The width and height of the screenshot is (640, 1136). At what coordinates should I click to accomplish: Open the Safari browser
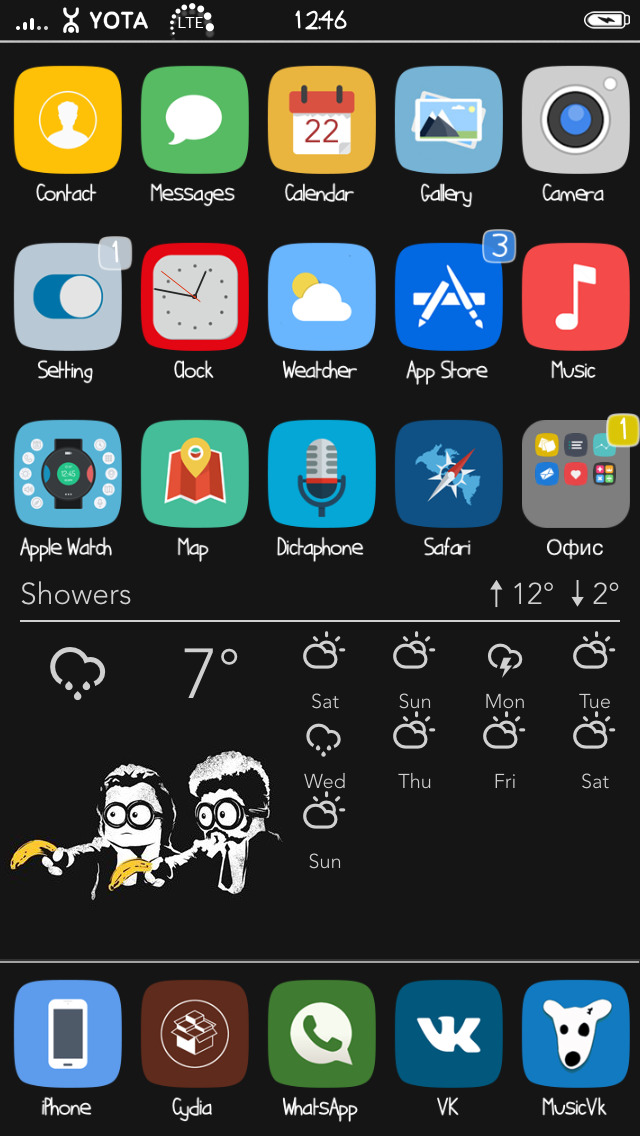tap(448, 474)
